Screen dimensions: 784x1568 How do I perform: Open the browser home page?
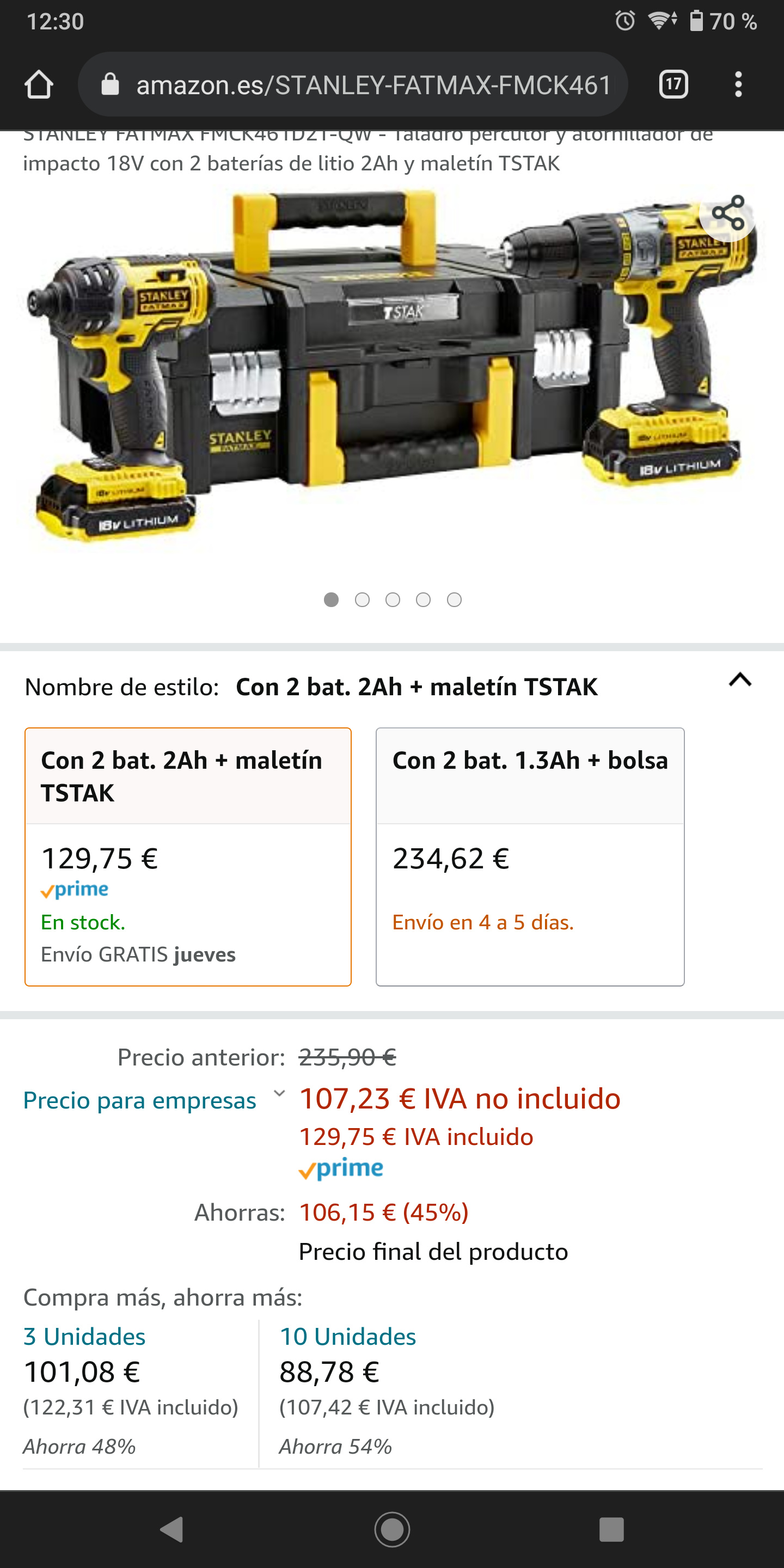tap(39, 84)
